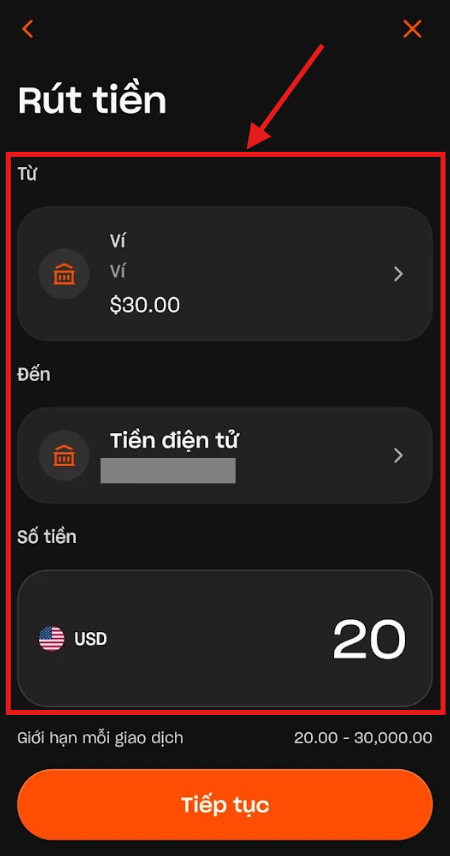This screenshot has height=856, width=450.
Task: Go back using the orange arrow
Action: 28,29
